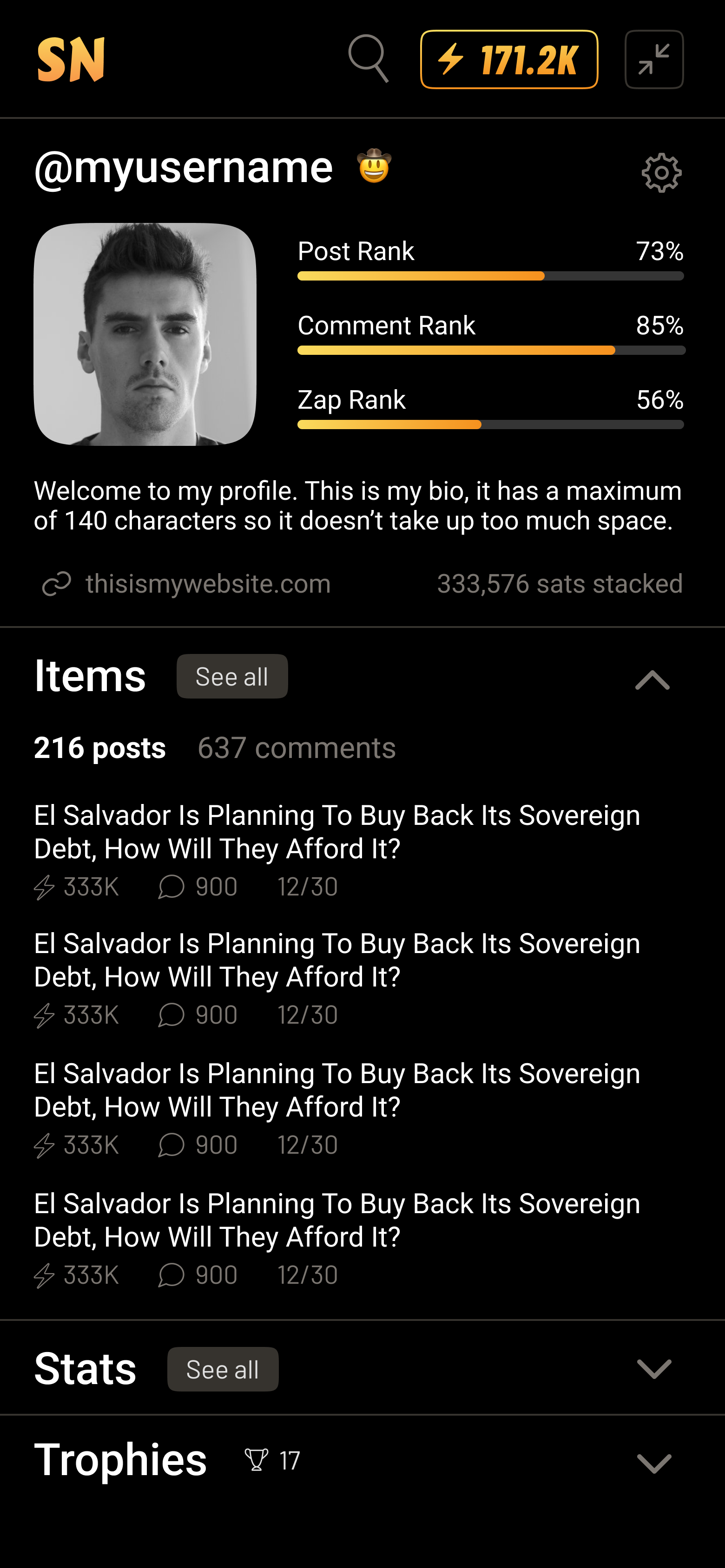Switch to the 637 comments tab

[296, 747]
